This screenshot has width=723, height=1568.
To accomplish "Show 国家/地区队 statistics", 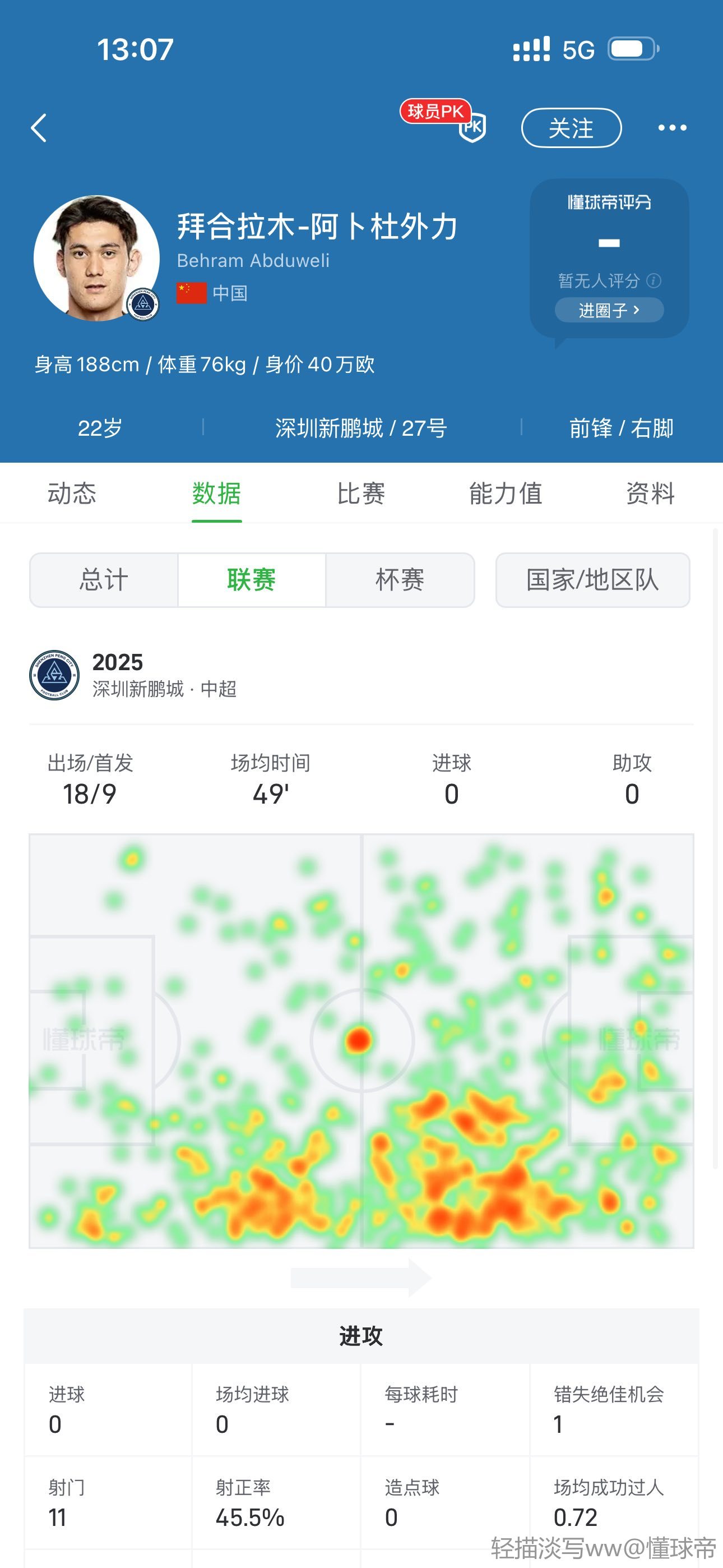I will (592, 579).
